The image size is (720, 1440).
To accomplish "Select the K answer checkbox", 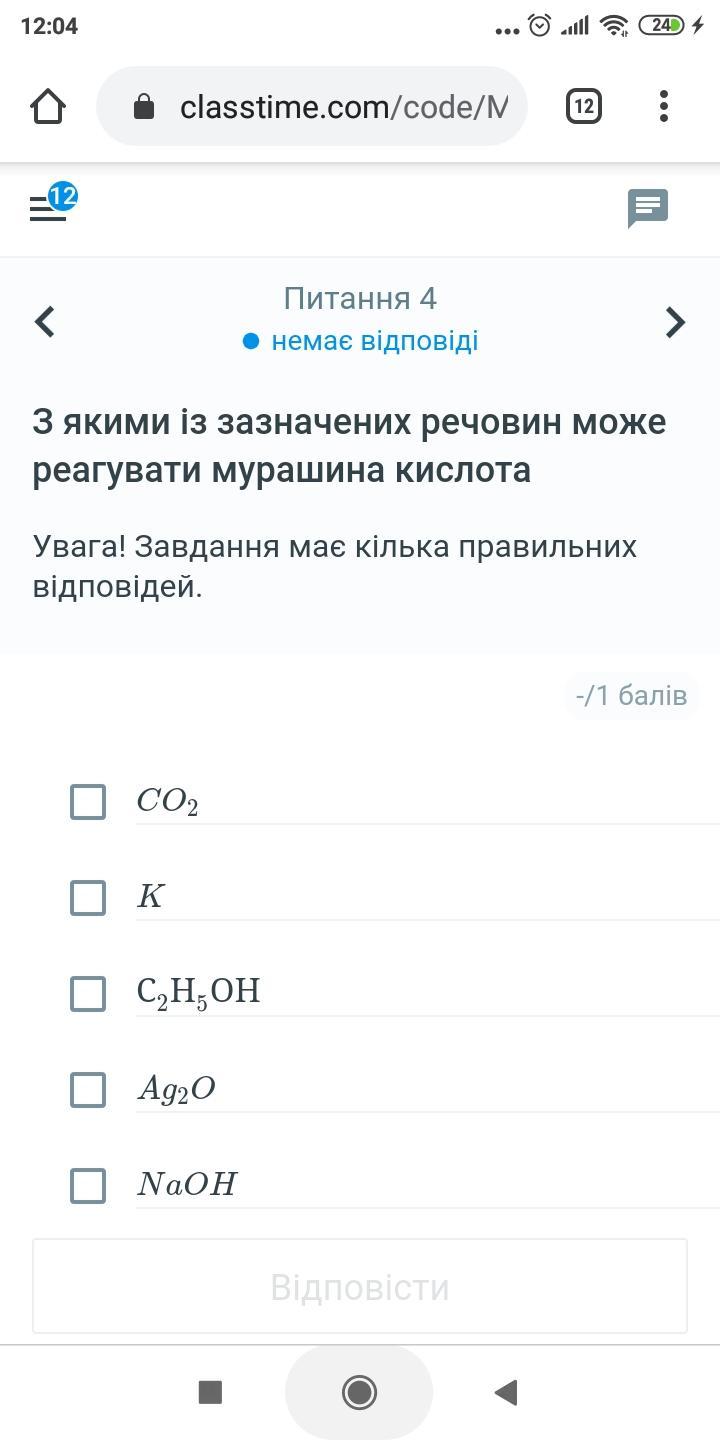I will [x=88, y=897].
